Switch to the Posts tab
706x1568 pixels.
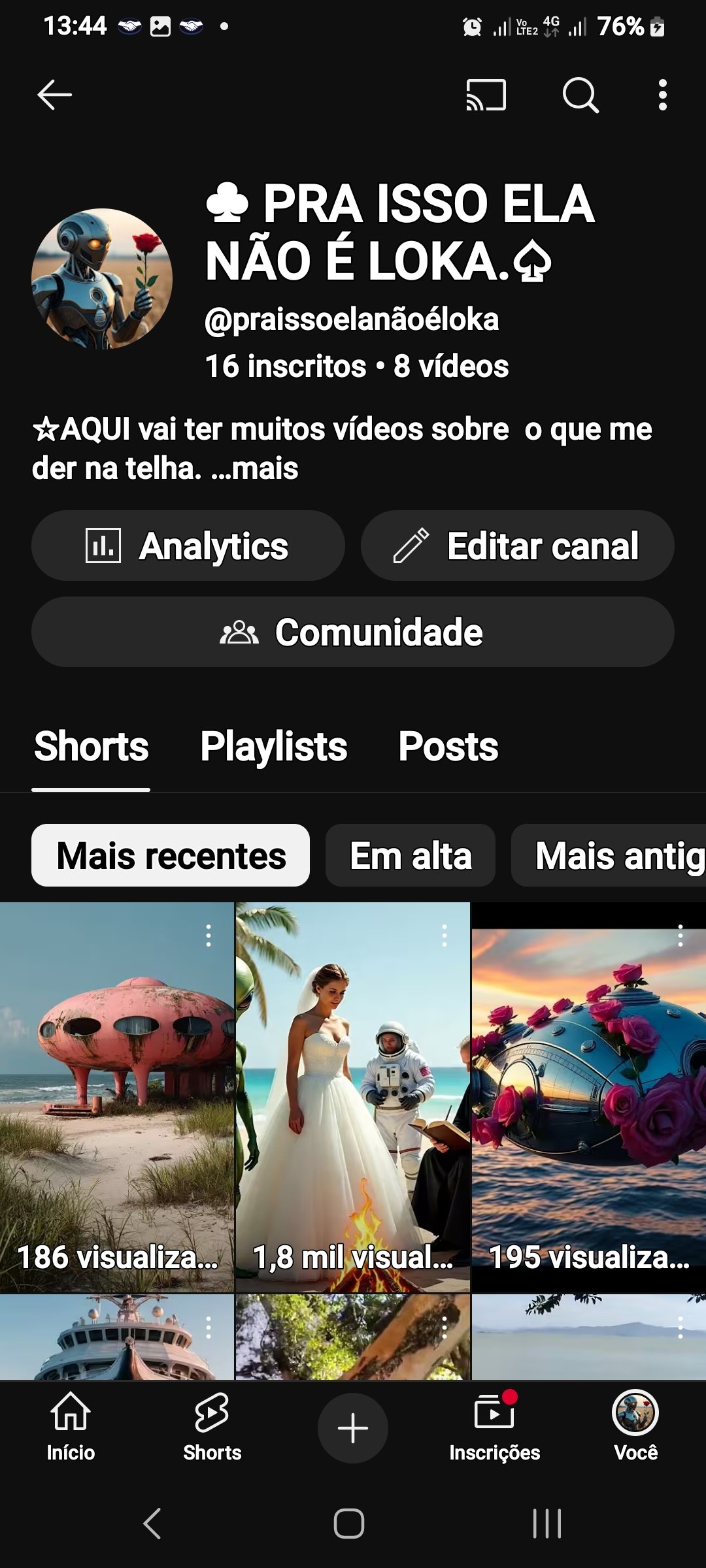448,747
